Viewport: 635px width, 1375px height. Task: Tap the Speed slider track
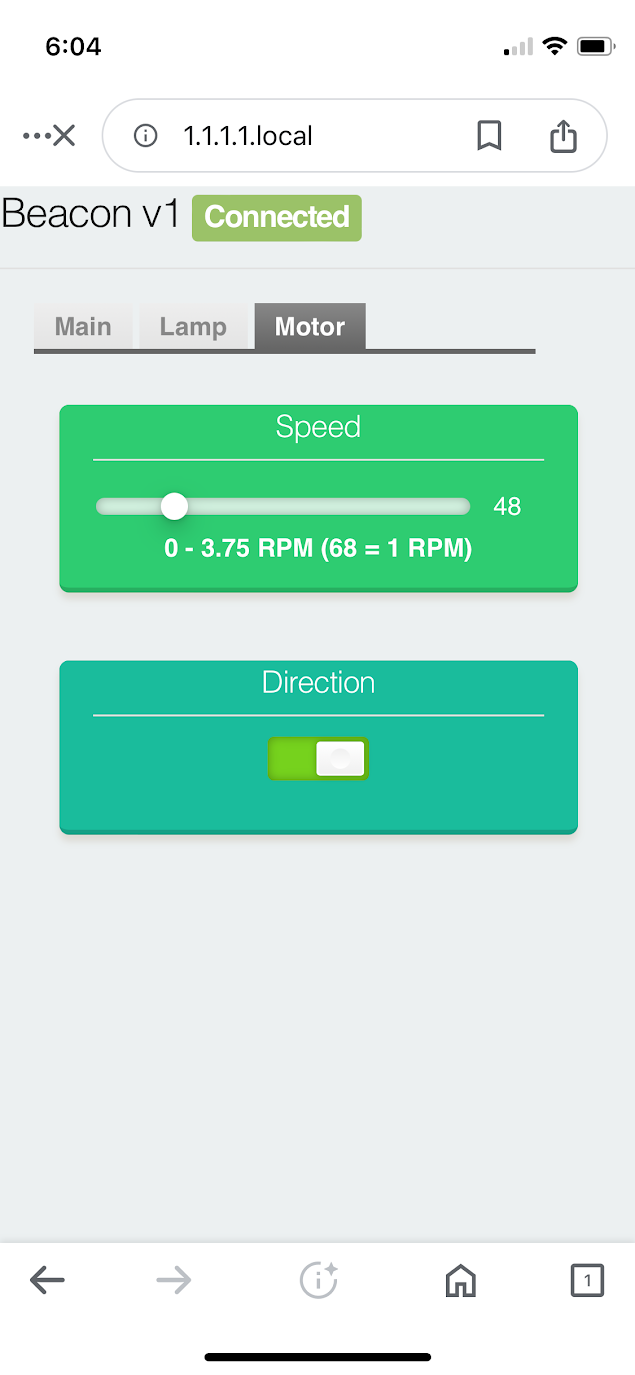tap(320, 506)
